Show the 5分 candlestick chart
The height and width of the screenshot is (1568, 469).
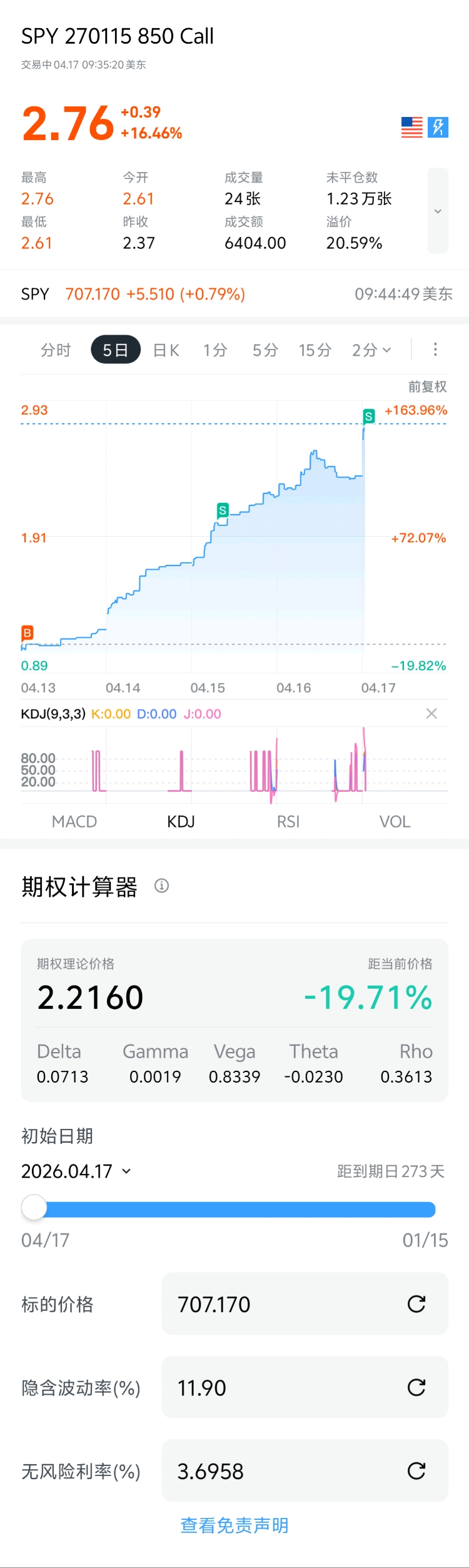pyautogui.click(x=265, y=350)
